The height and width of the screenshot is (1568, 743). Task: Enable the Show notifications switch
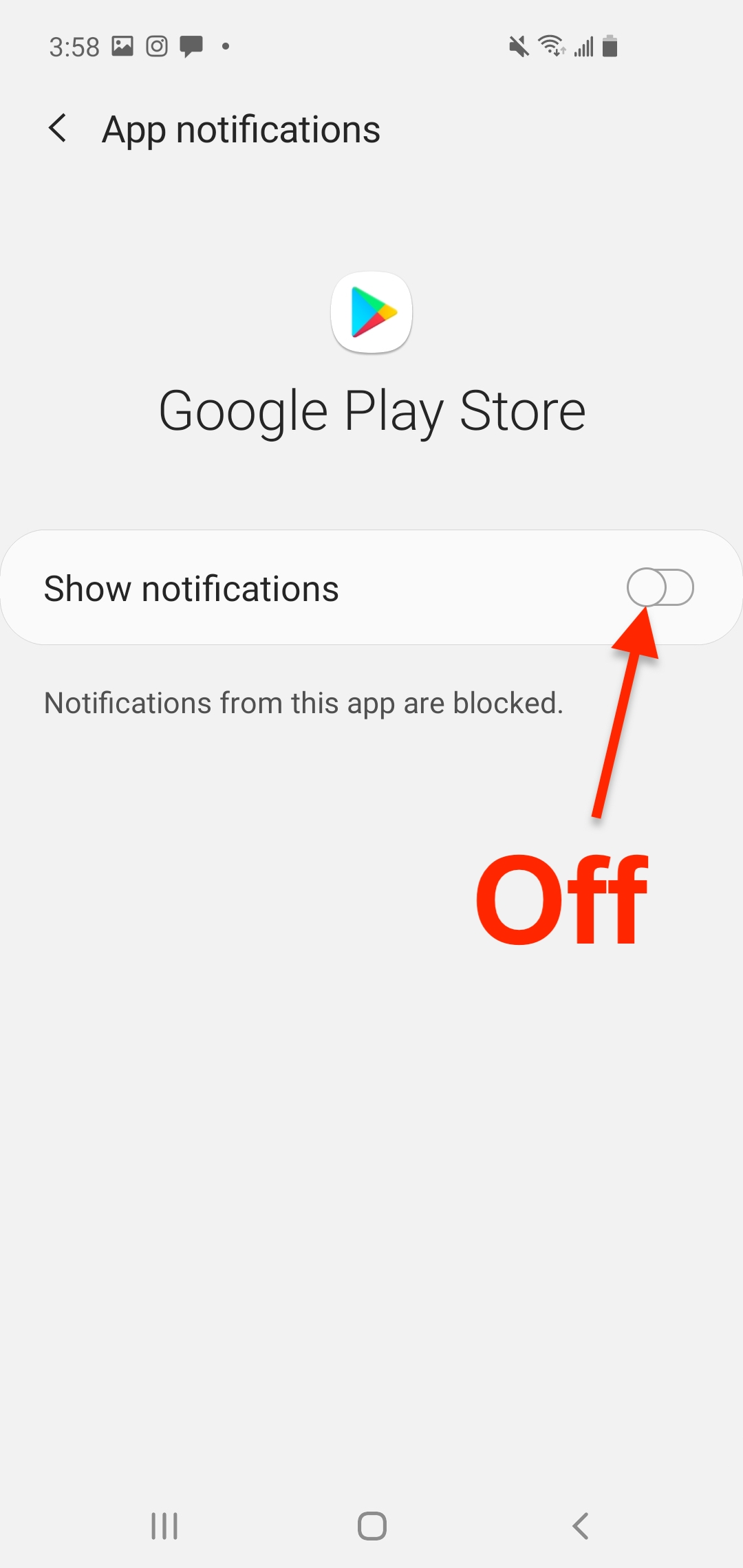point(660,587)
